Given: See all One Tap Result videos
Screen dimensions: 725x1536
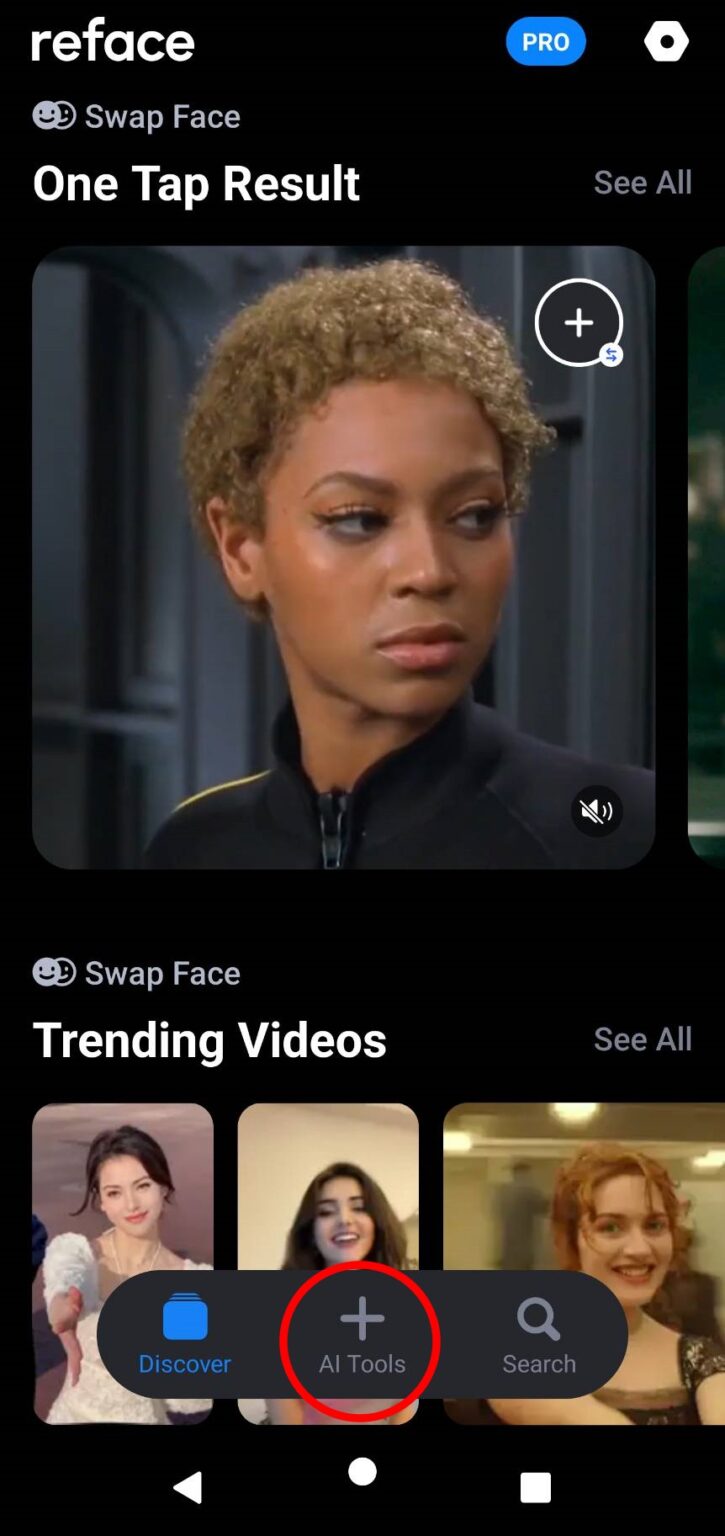Looking at the screenshot, I should pyautogui.click(x=642, y=182).
